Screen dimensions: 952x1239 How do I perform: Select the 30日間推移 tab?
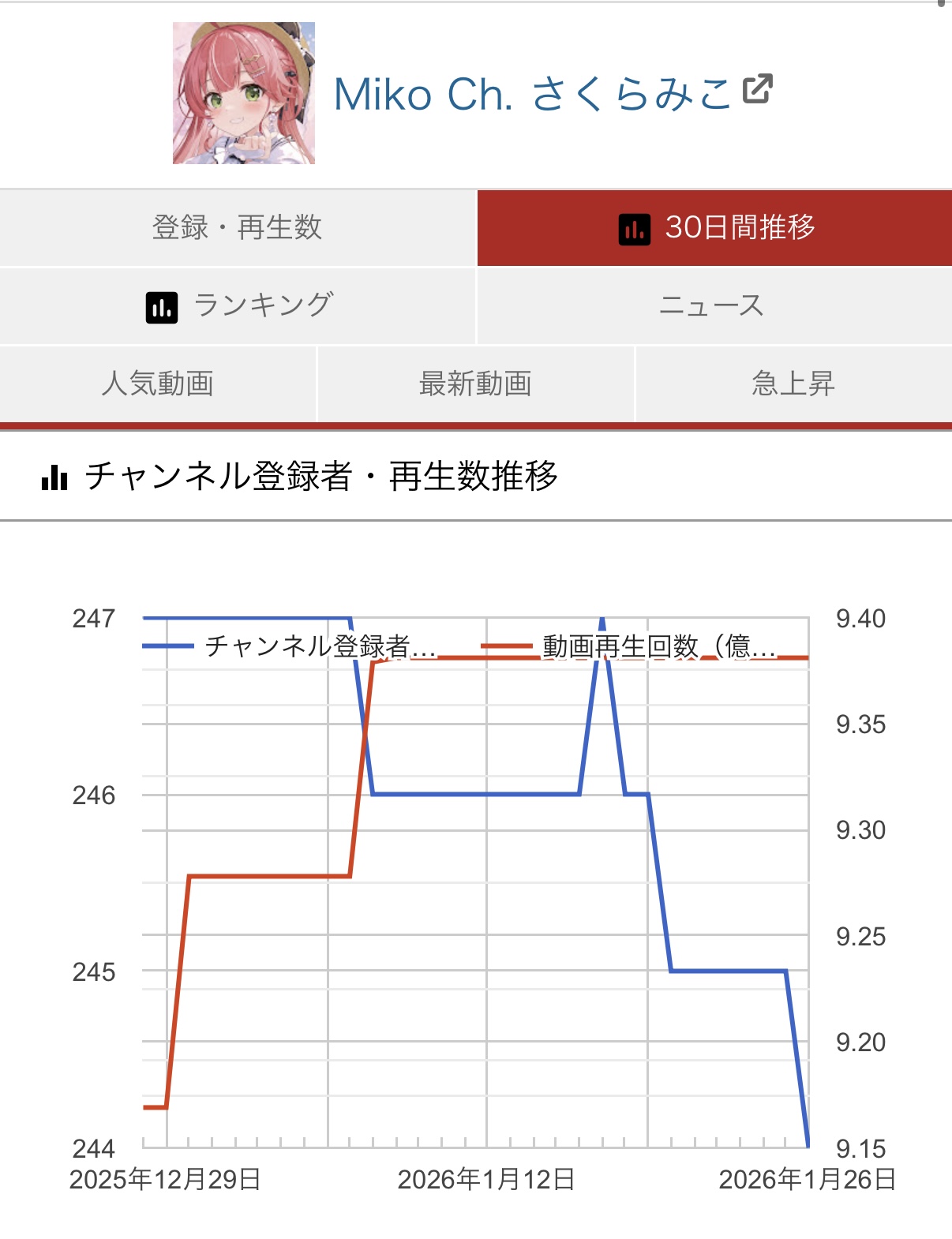tap(714, 227)
